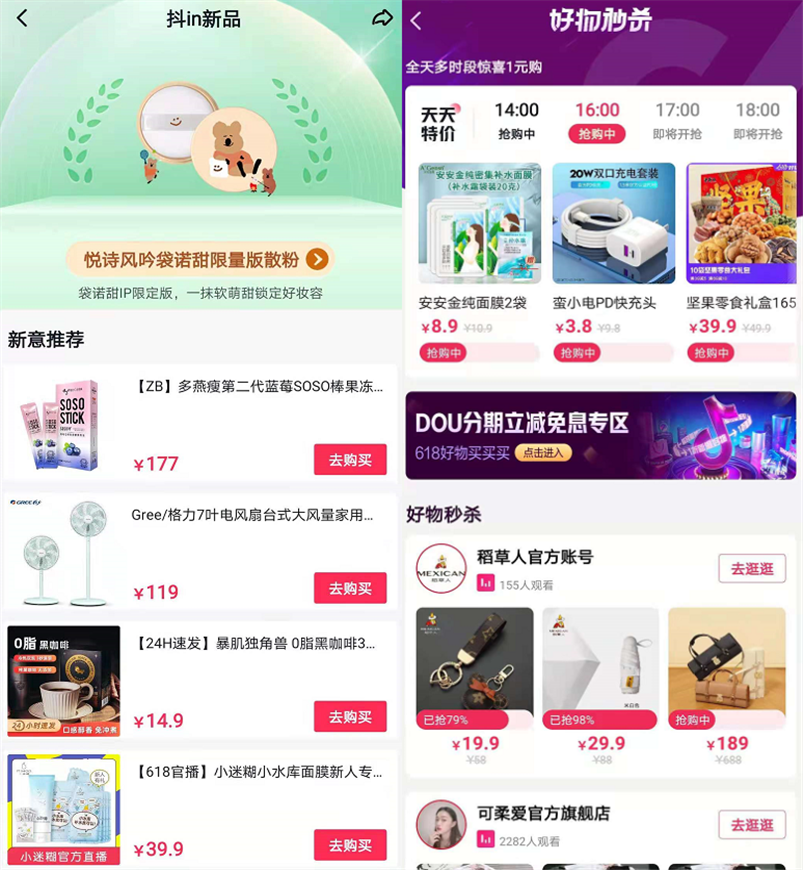The height and width of the screenshot is (870, 803).
Task: Buy the Gree格力 electric fan for ¥119
Action: (350, 588)
